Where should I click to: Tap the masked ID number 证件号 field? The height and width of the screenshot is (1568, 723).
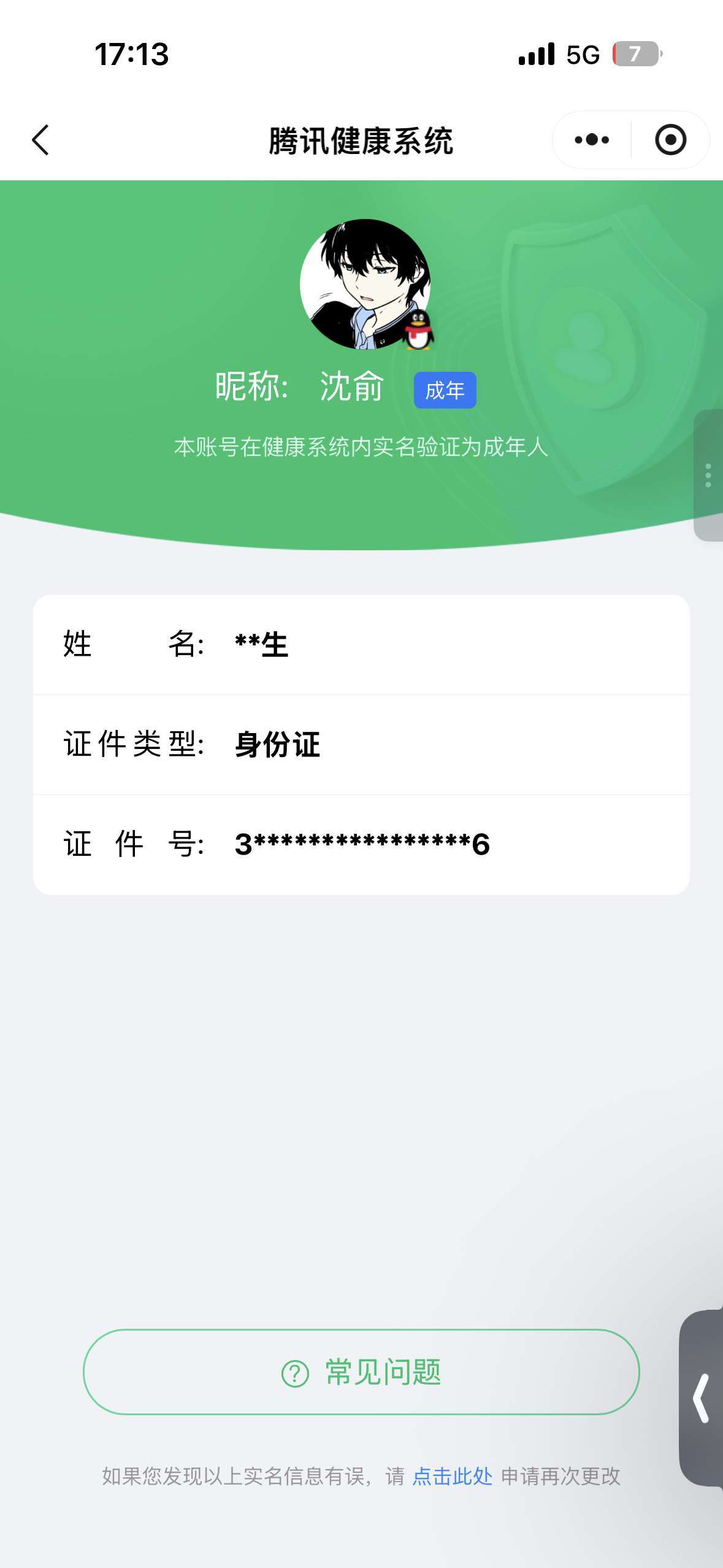pos(362,845)
